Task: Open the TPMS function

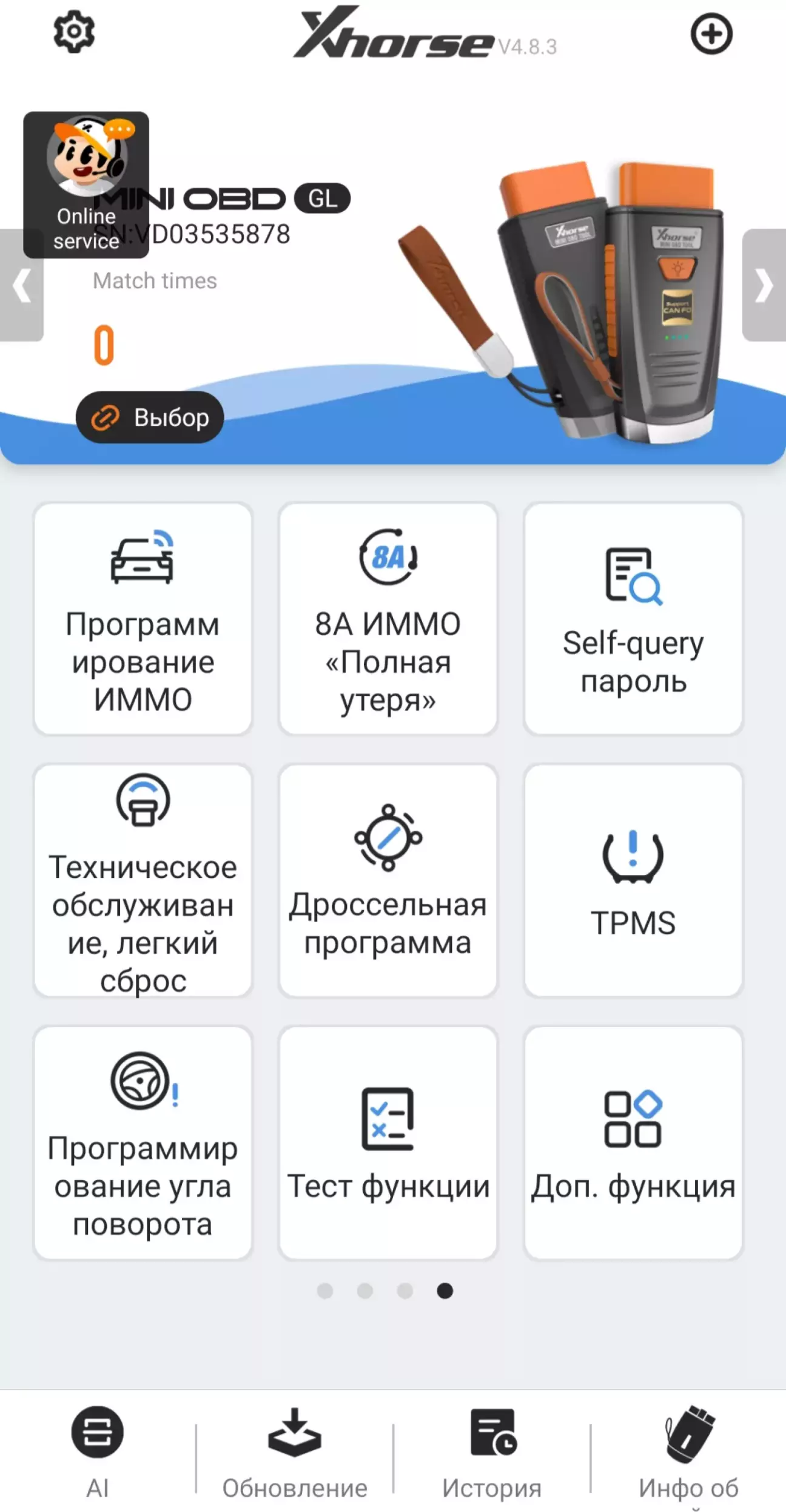Action: pos(633,881)
